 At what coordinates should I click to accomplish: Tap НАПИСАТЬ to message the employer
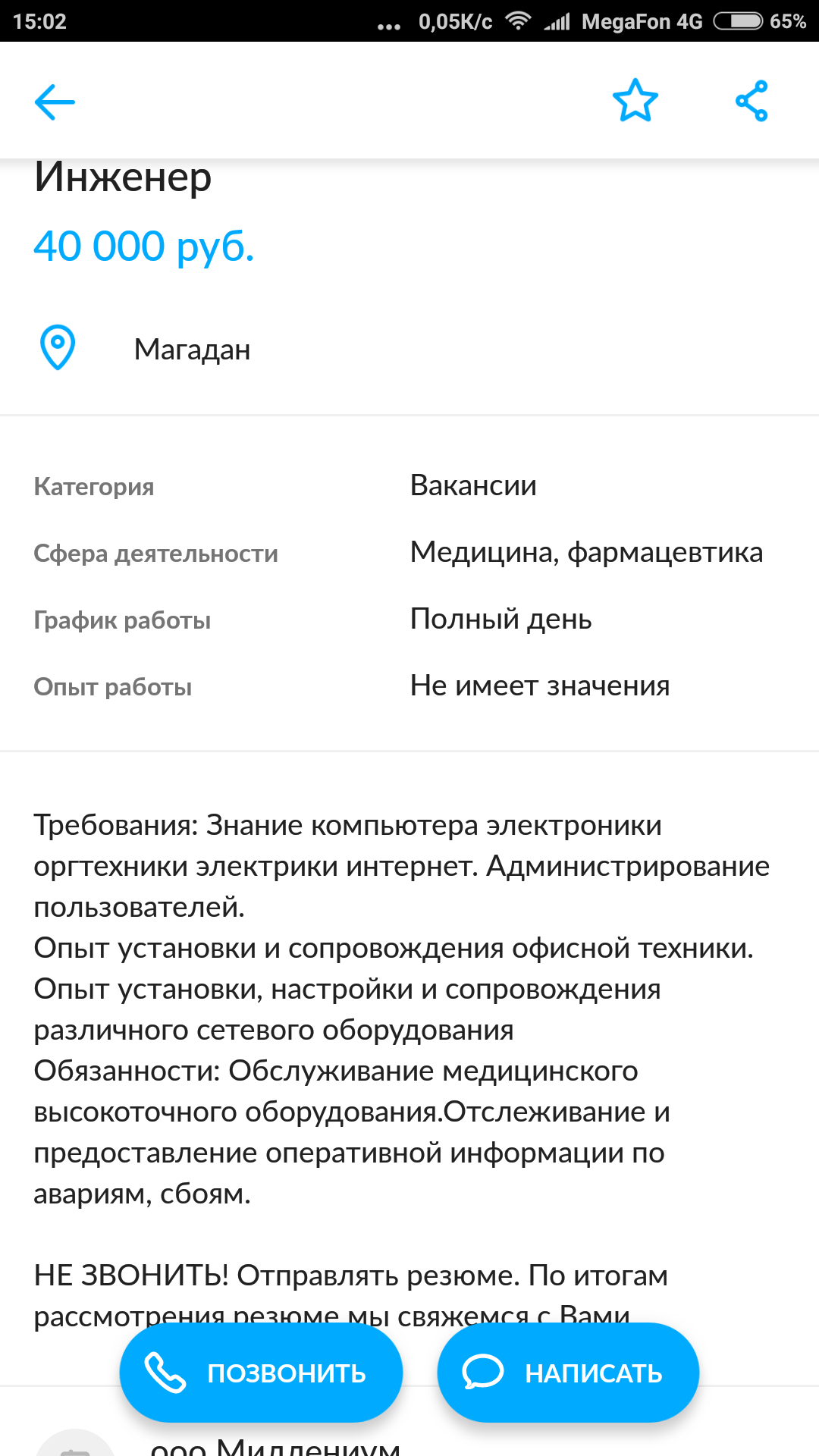[568, 1373]
